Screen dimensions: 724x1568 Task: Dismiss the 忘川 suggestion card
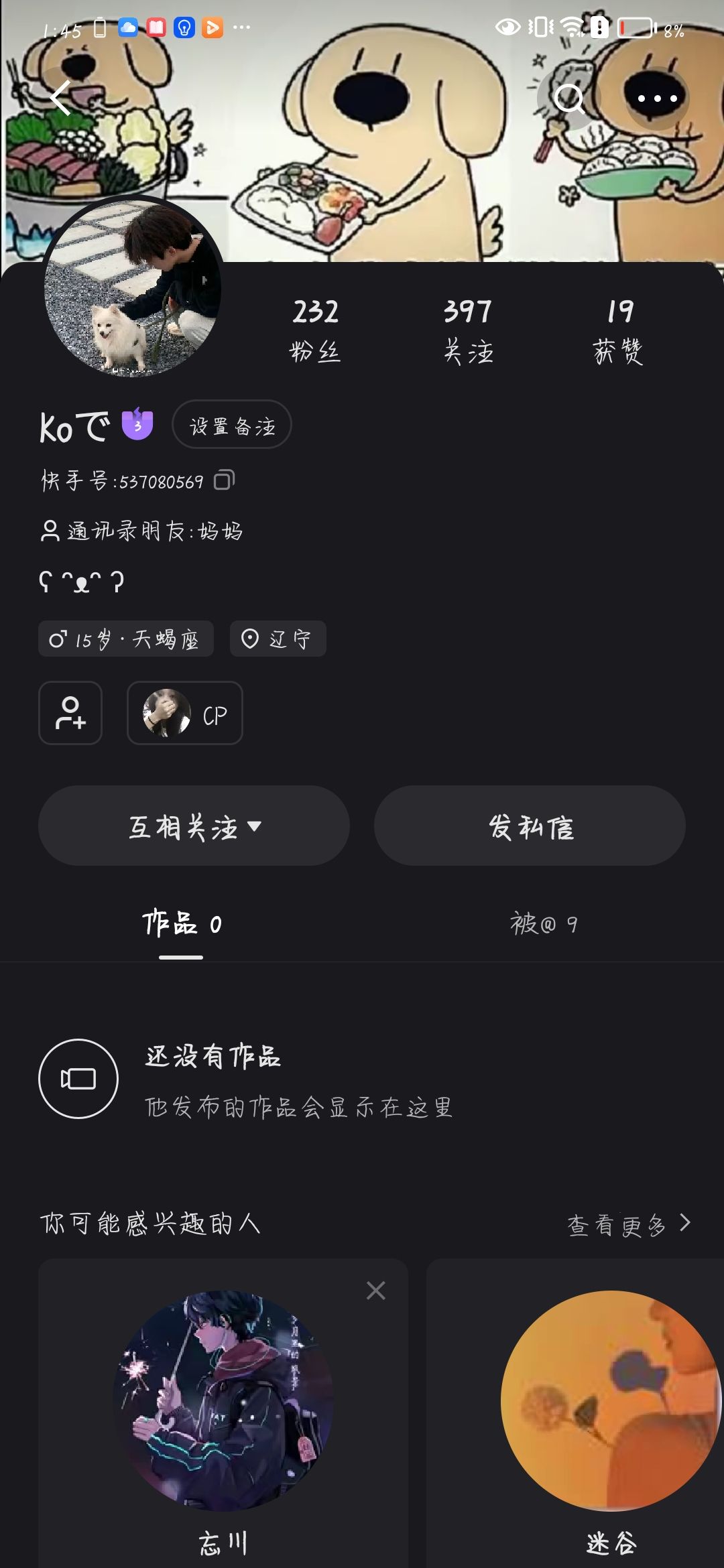click(376, 1291)
